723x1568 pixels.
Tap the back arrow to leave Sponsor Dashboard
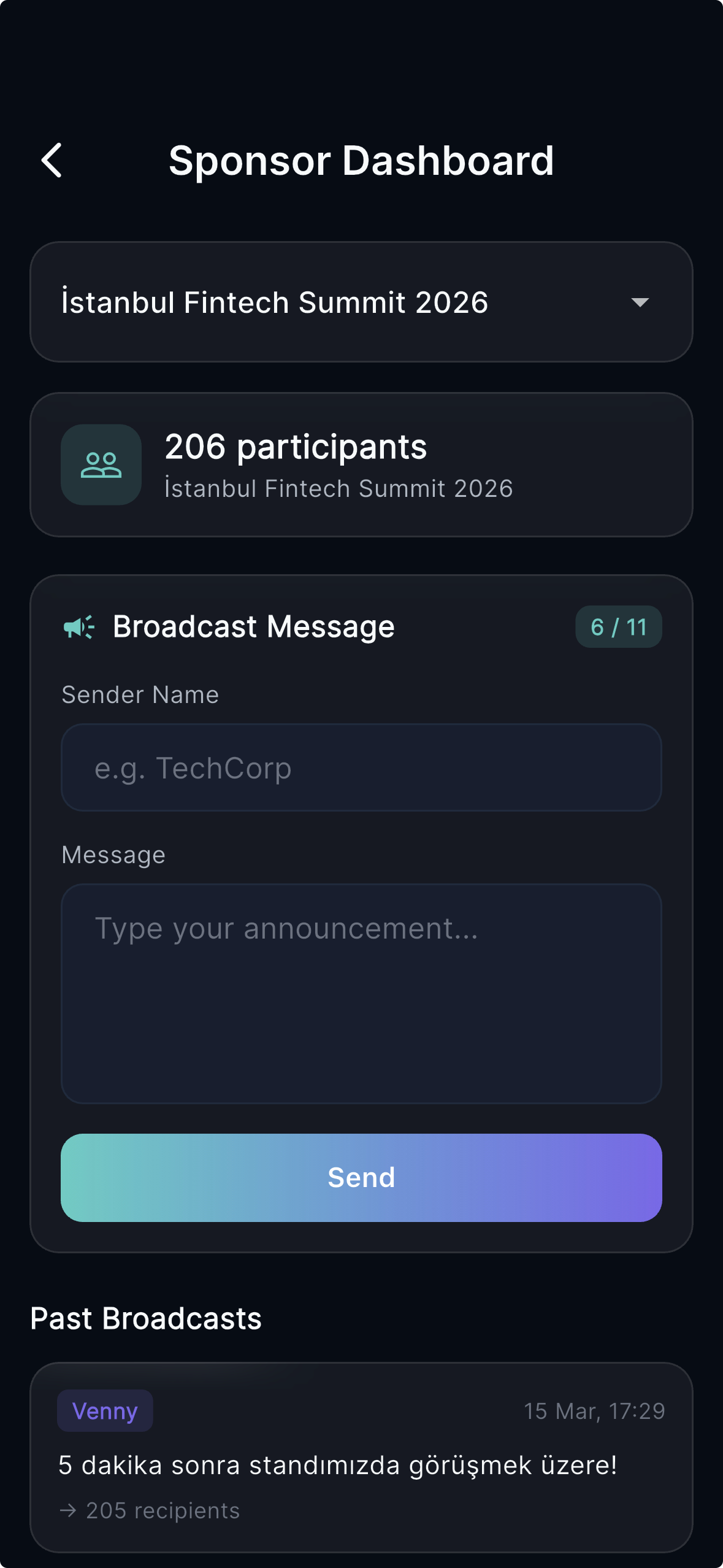point(52,161)
